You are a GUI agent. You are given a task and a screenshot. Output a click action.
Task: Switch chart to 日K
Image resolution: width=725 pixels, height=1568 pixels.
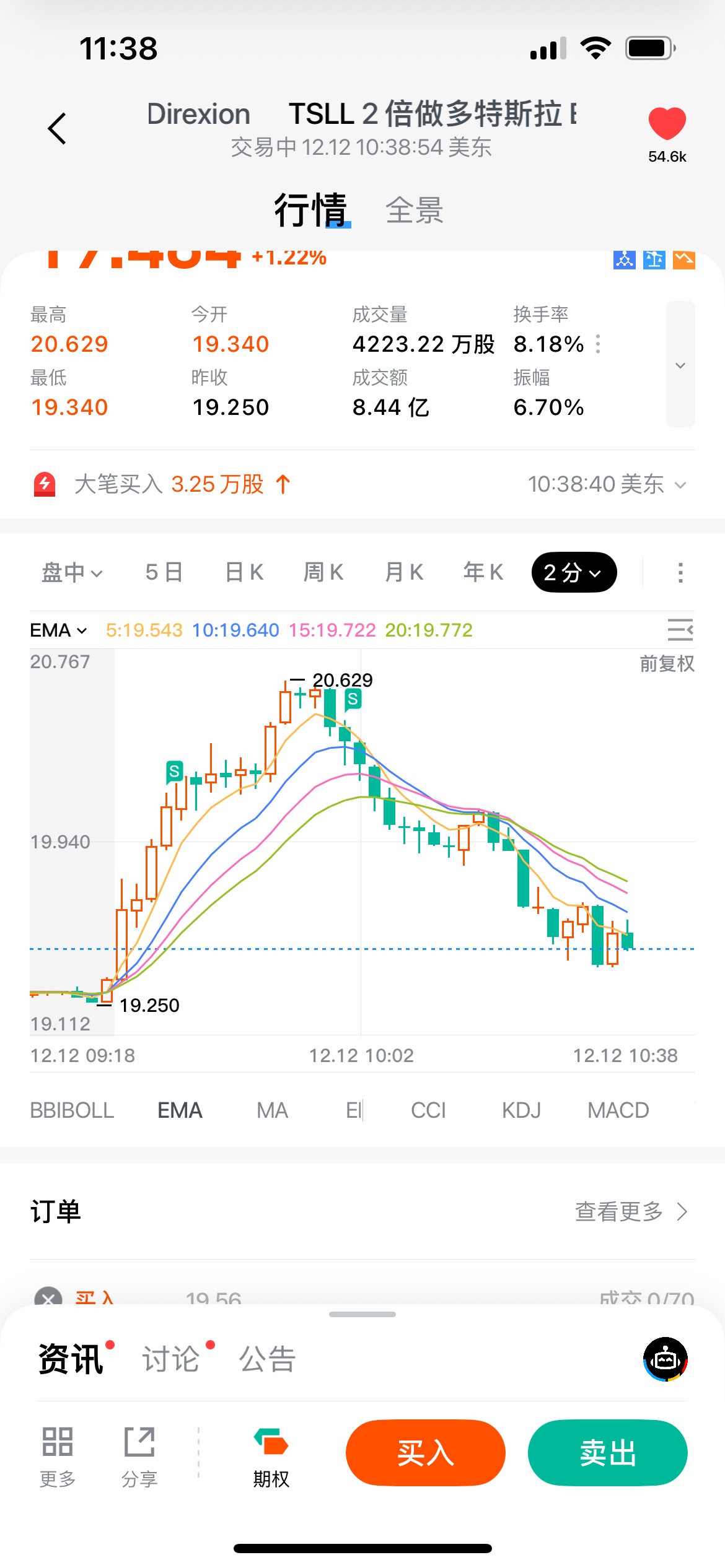pos(244,572)
